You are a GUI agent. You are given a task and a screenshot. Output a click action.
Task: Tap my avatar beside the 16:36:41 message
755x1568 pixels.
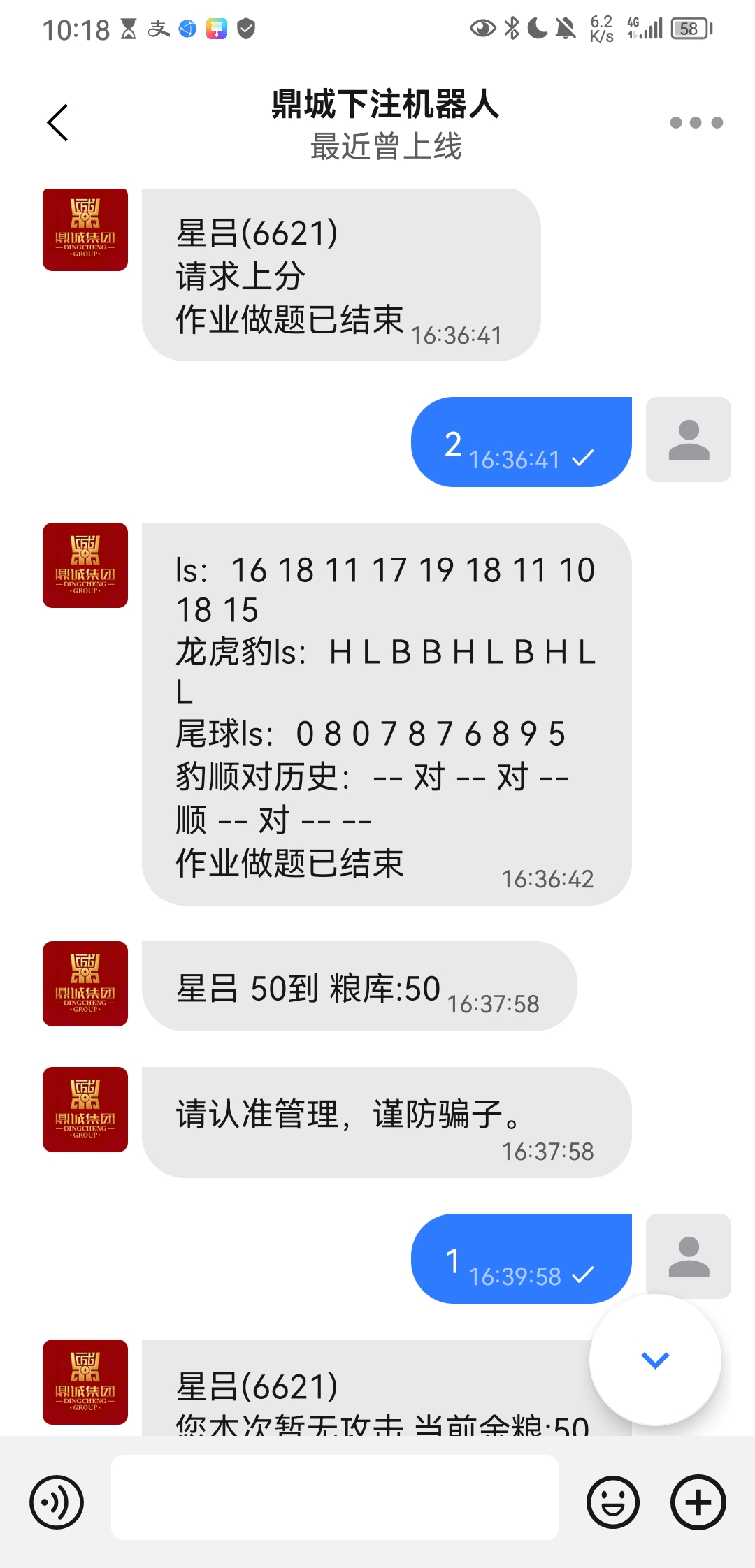coord(689,440)
